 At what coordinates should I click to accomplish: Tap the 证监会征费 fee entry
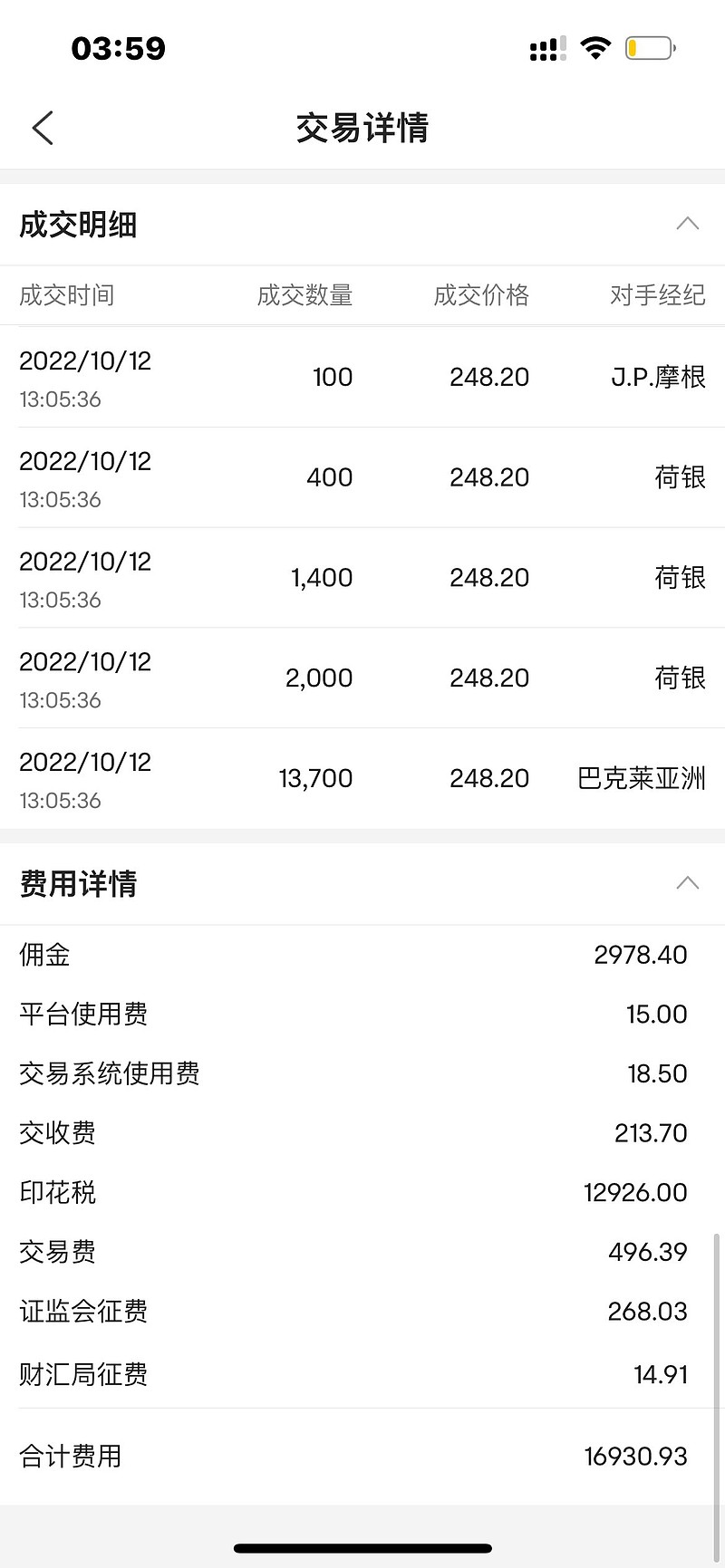(362, 1311)
